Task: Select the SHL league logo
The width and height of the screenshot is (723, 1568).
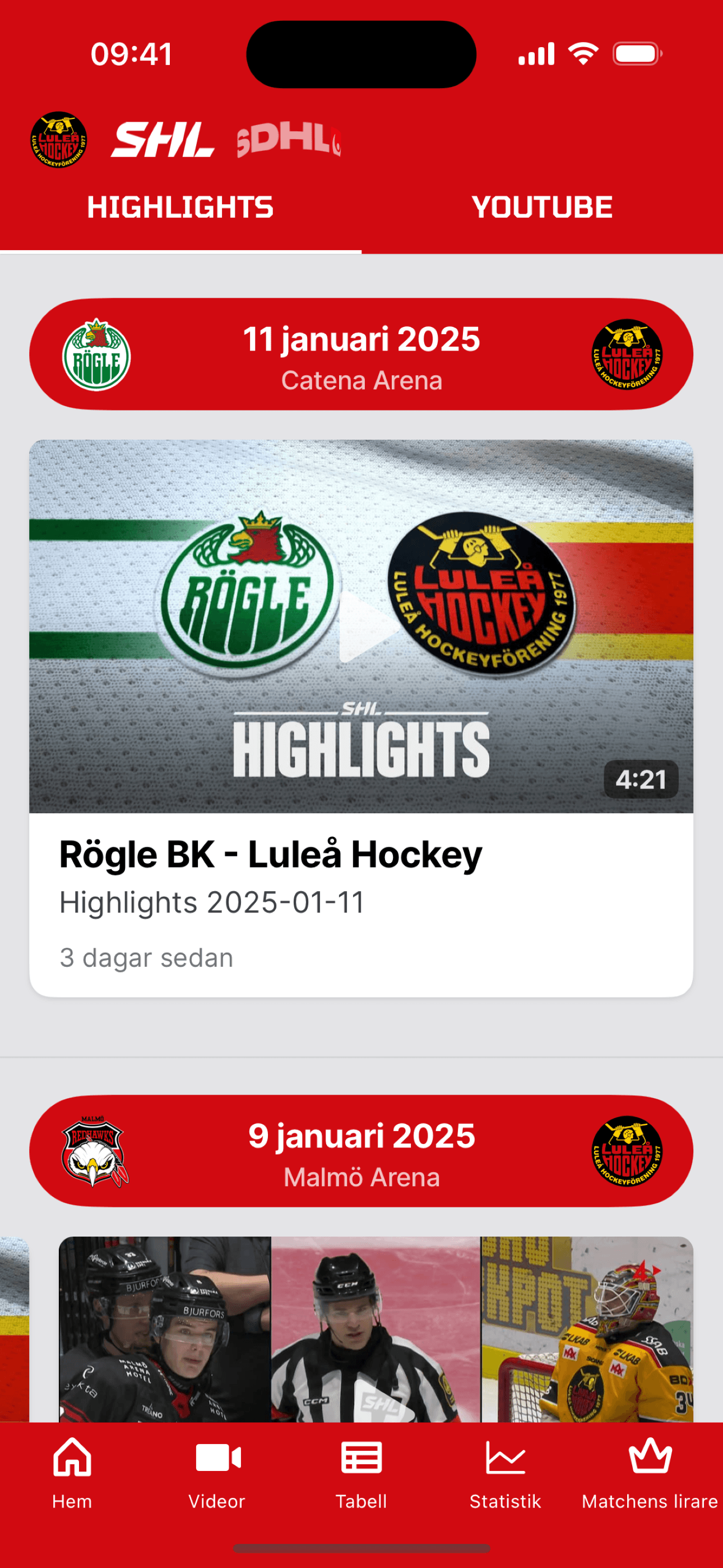Action: (x=163, y=140)
